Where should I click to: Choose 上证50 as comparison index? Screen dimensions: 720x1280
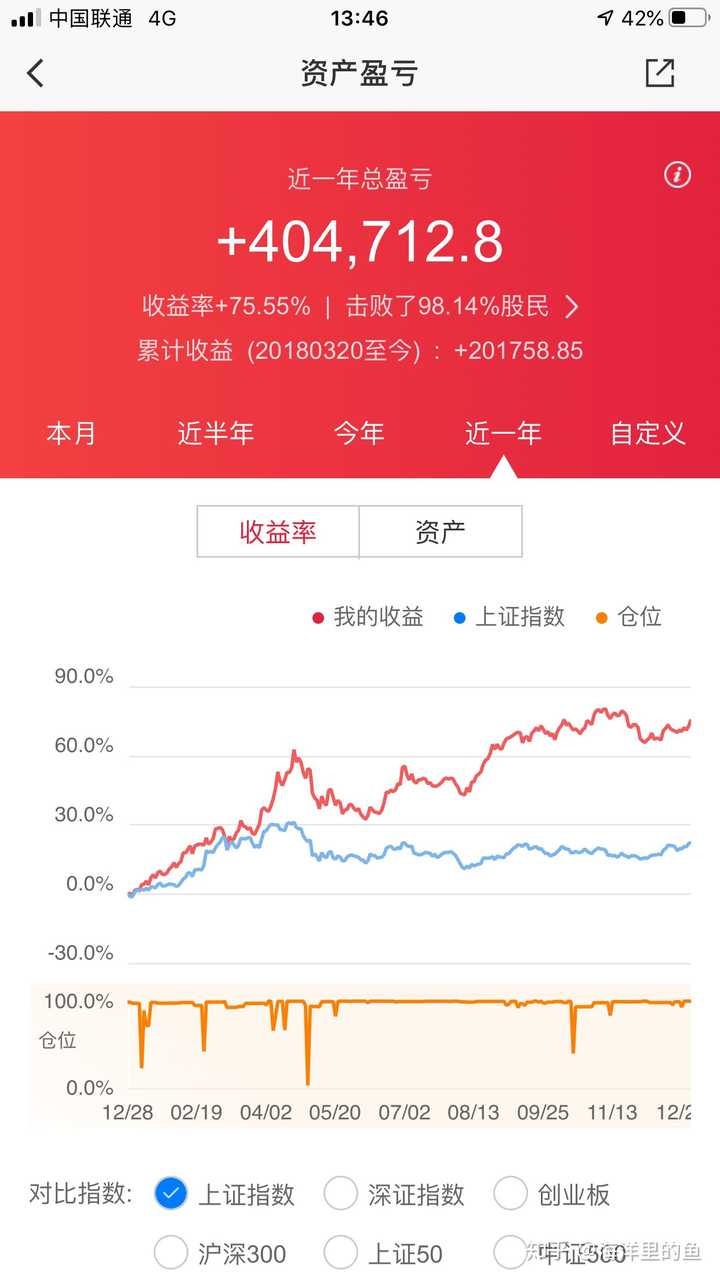click(x=383, y=1252)
